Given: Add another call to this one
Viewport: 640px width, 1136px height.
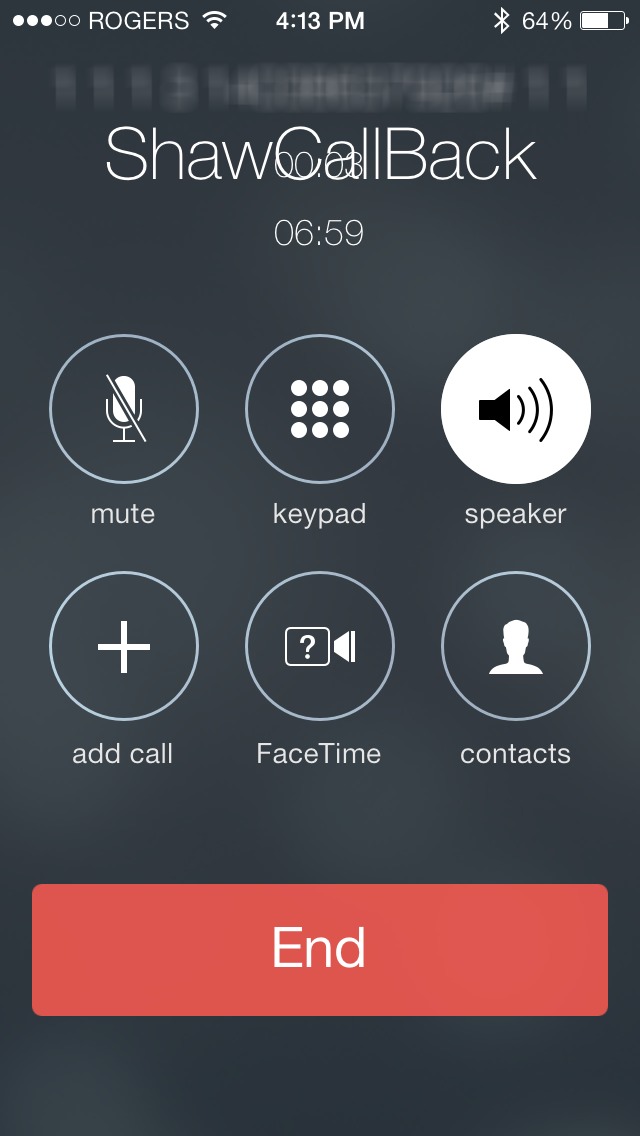Looking at the screenshot, I should coord(124,647).
